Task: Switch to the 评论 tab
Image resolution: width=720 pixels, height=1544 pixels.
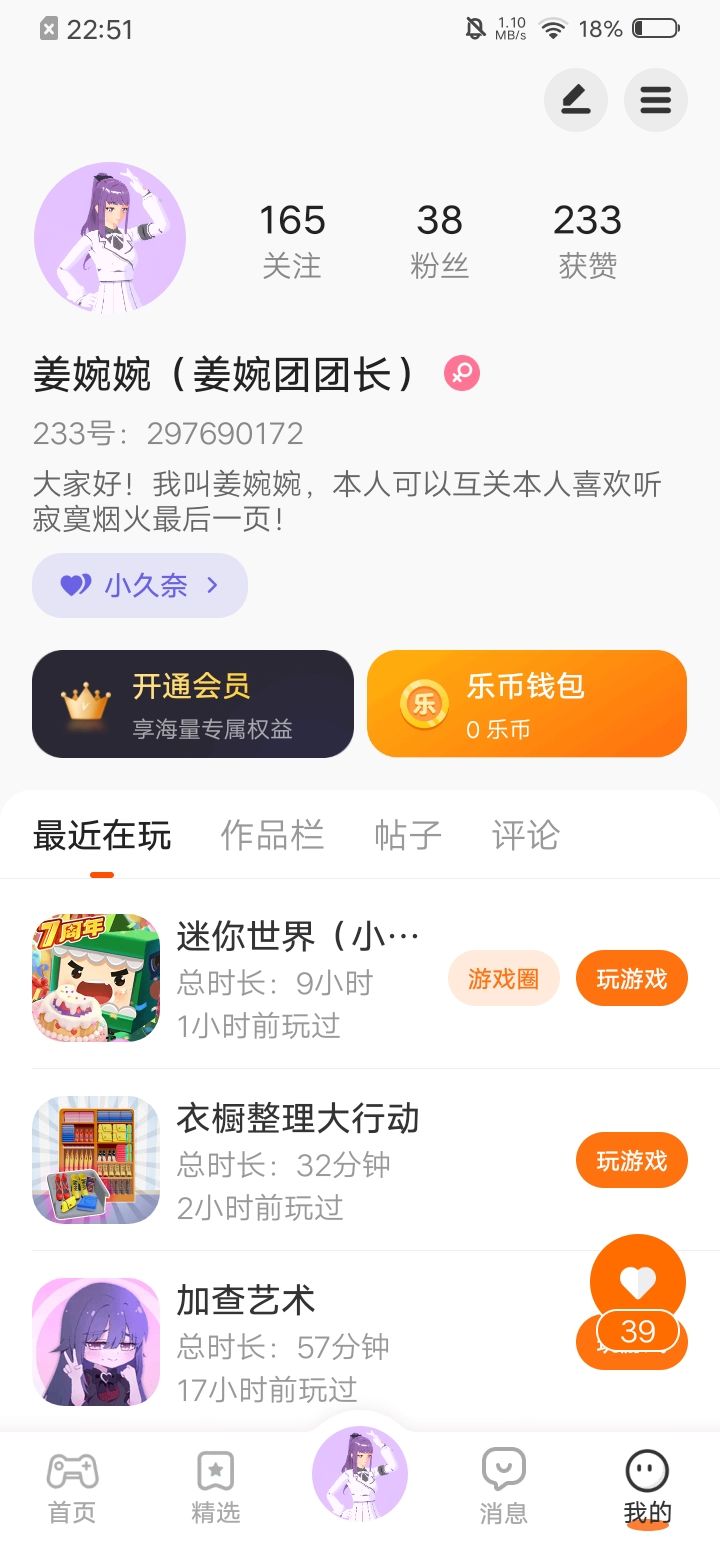Action: click(x=525, y=835)
